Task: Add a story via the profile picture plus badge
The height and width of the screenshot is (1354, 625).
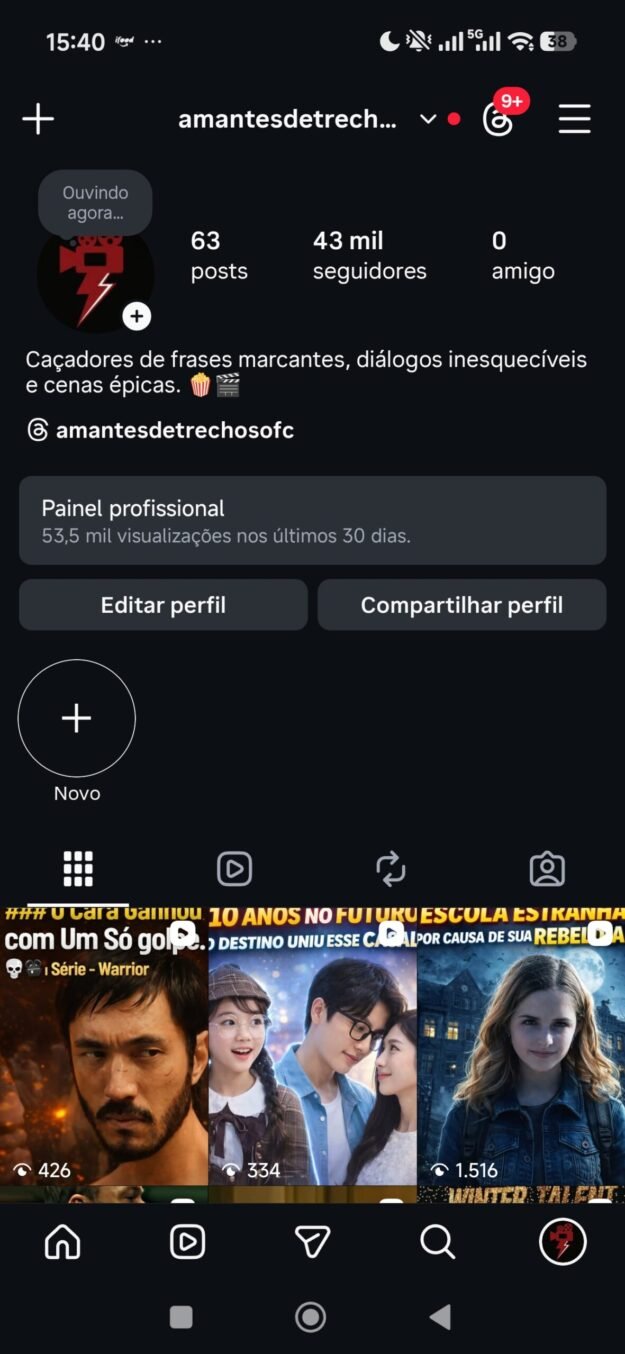Action: coord(137,317)
